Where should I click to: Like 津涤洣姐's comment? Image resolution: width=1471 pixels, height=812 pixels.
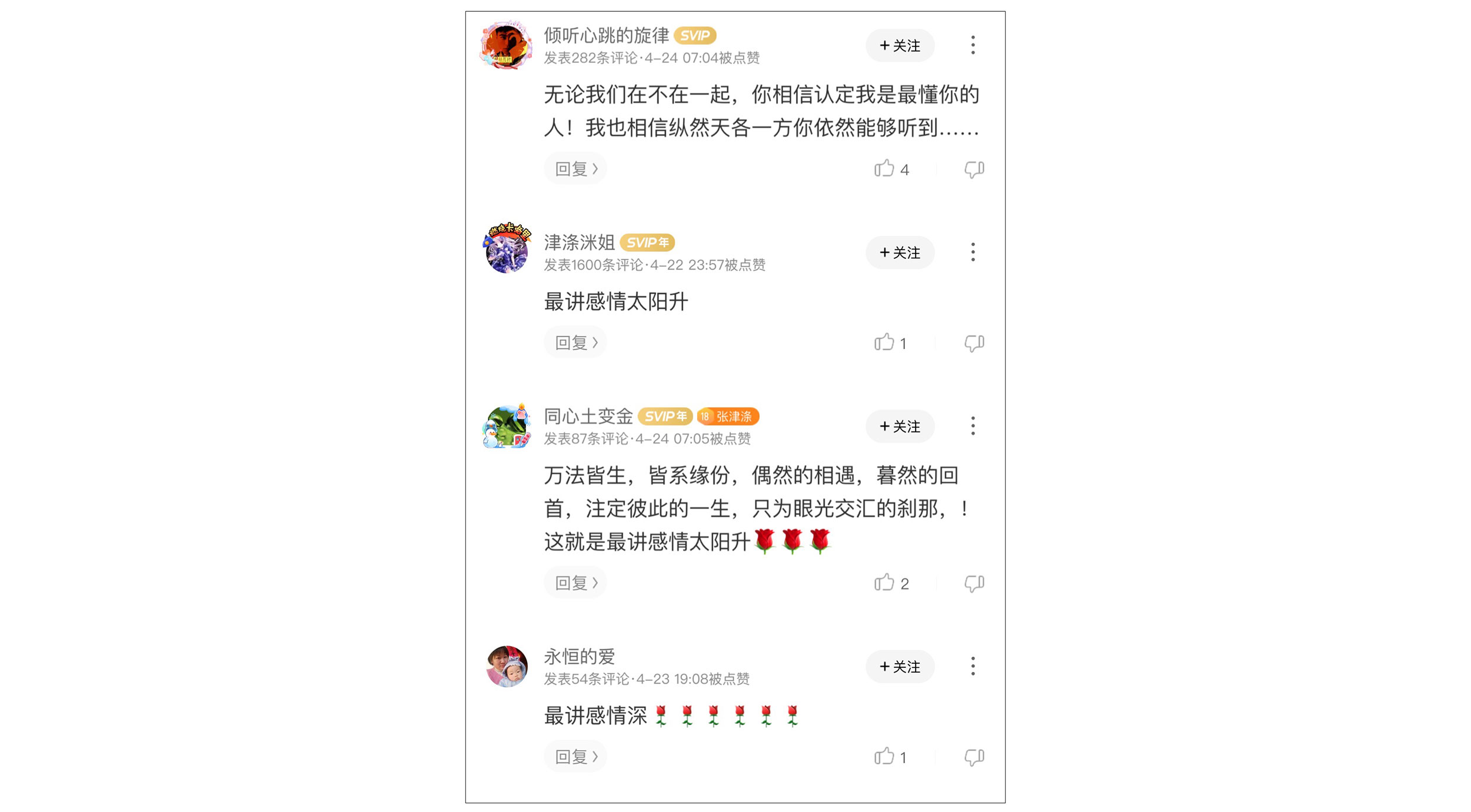(x=884, y=342)
